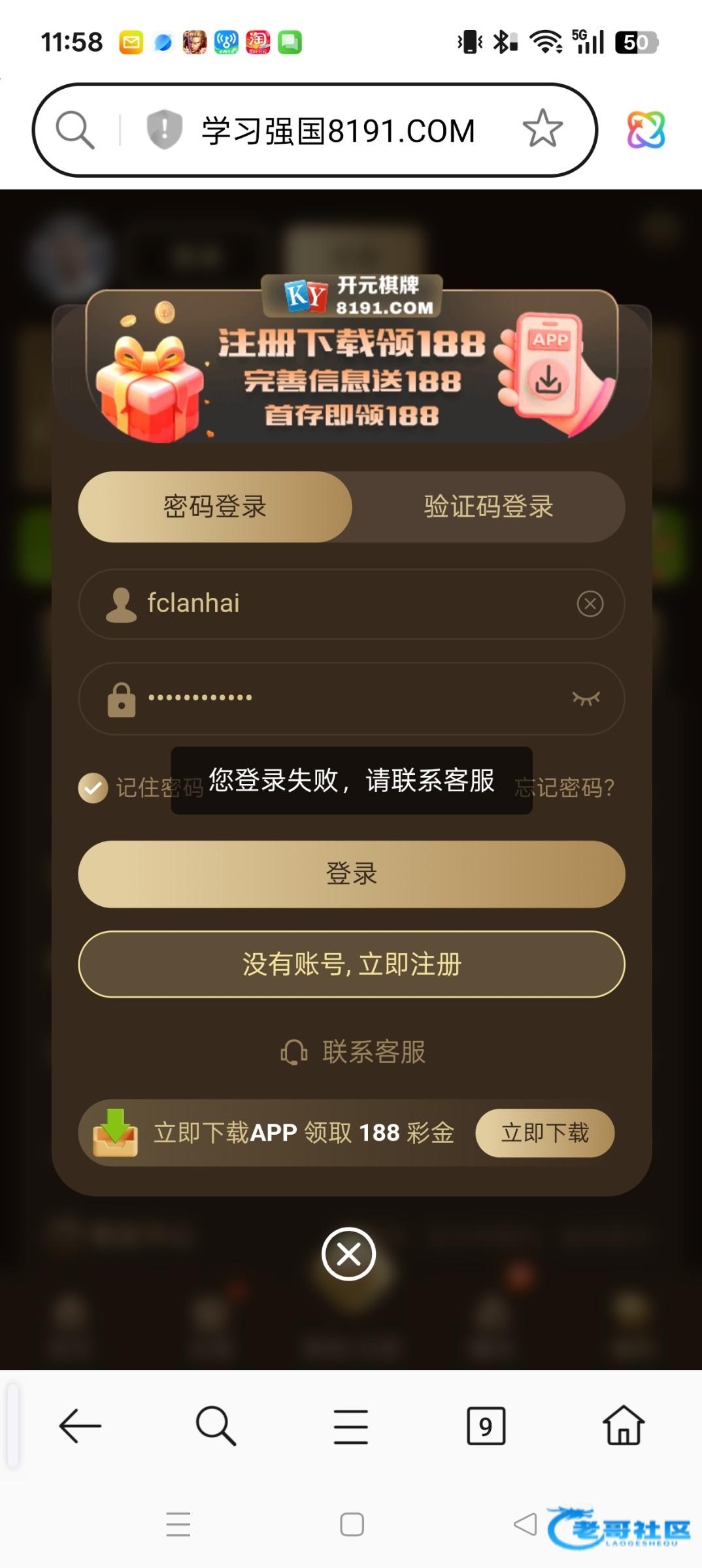Bookmark this page with the star
The height and width of the screenshot is (1568, 702).
[x=543, y=129]
